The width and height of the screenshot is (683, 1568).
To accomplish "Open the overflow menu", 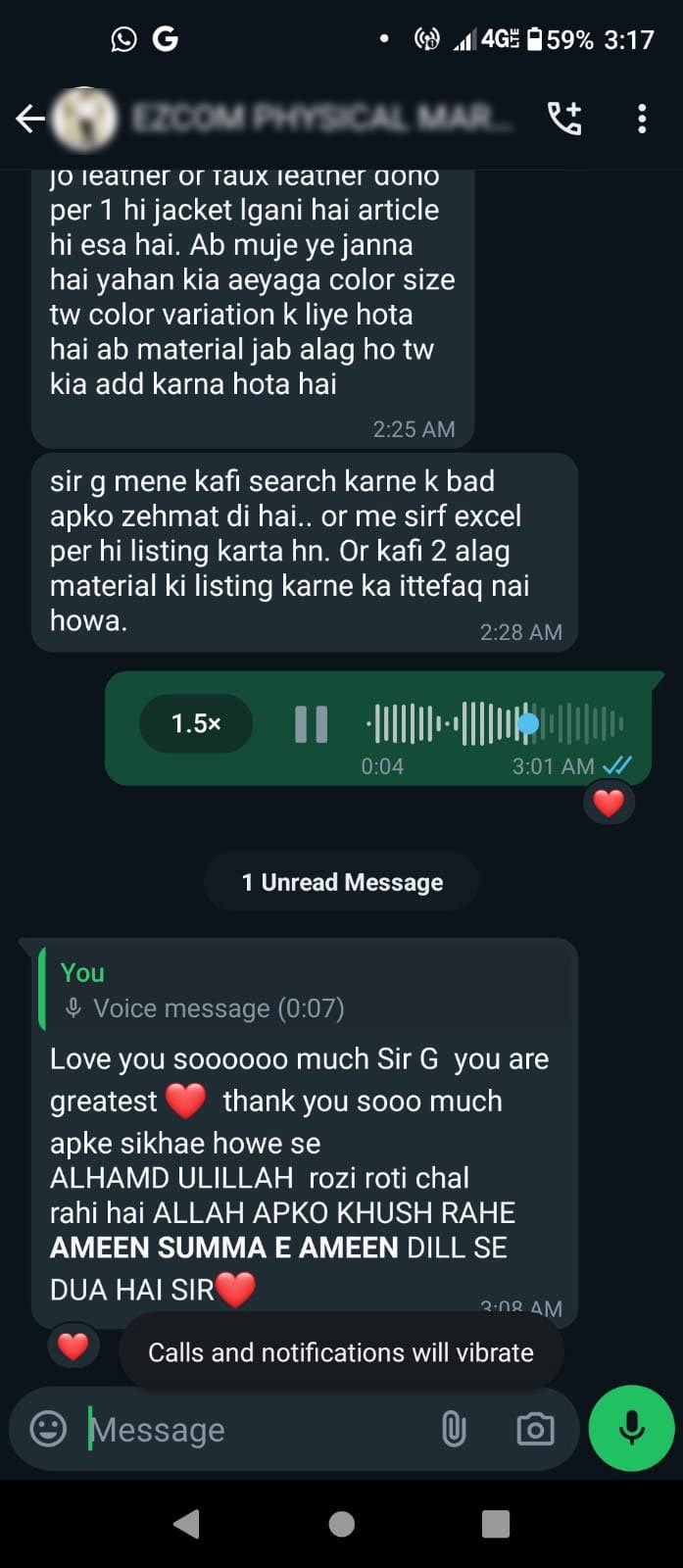I will click(642, 119).
